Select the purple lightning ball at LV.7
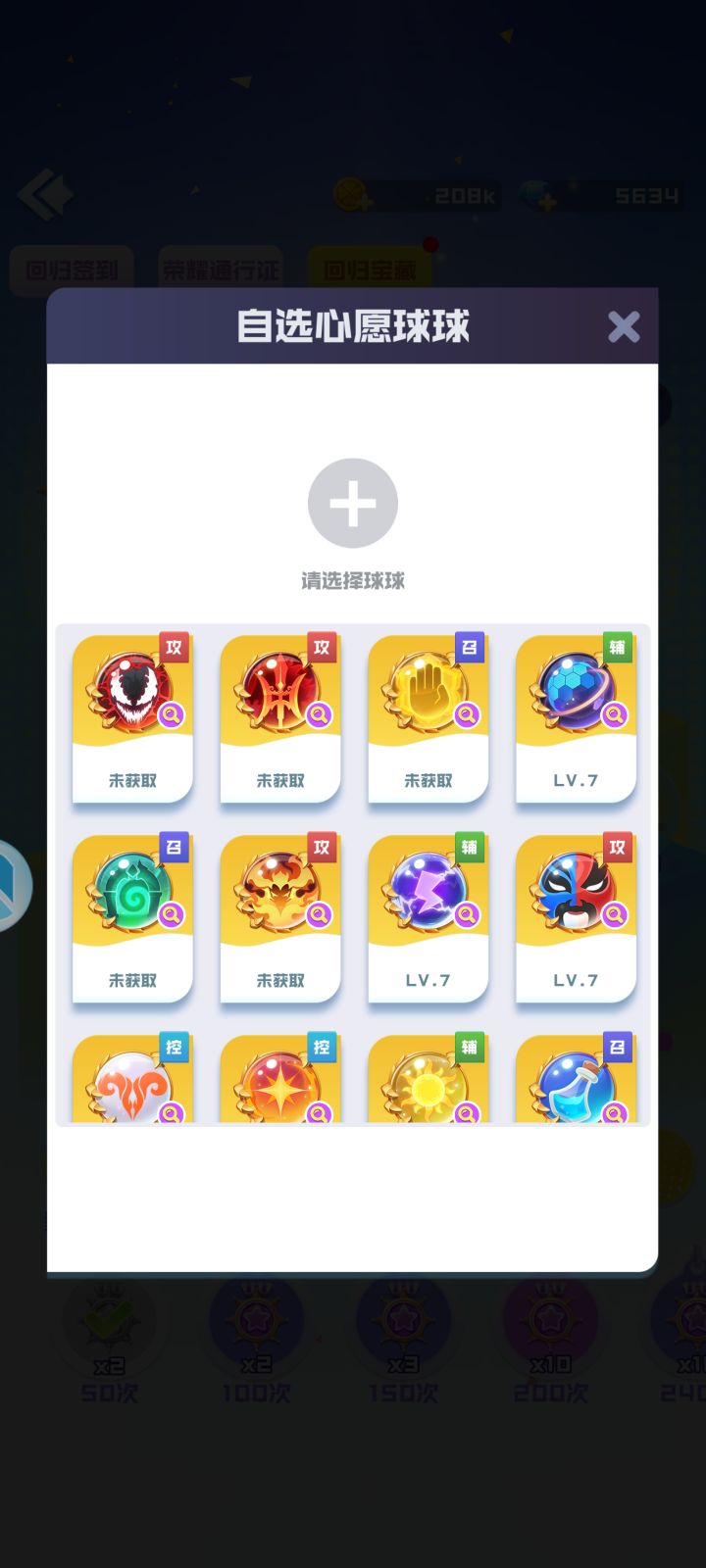706x1568 pixels. [428, 892]
